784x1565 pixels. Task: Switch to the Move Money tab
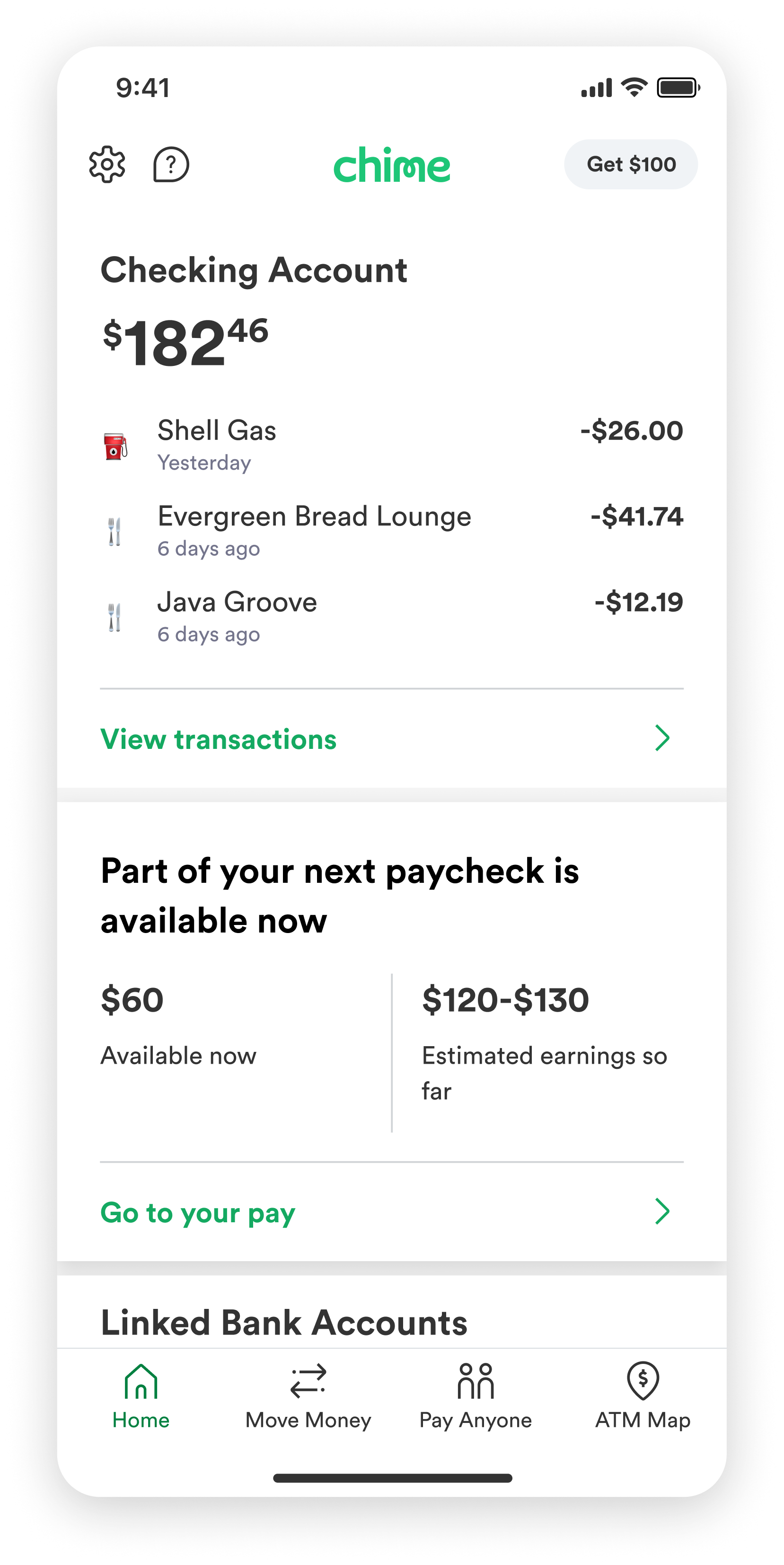tap(308, 1396)
